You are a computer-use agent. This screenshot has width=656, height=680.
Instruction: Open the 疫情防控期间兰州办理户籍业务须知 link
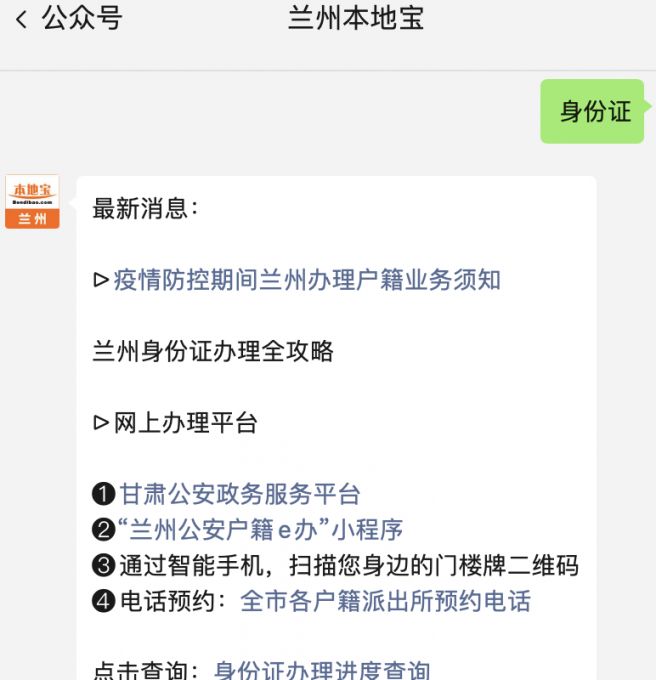tap(307, 280)
